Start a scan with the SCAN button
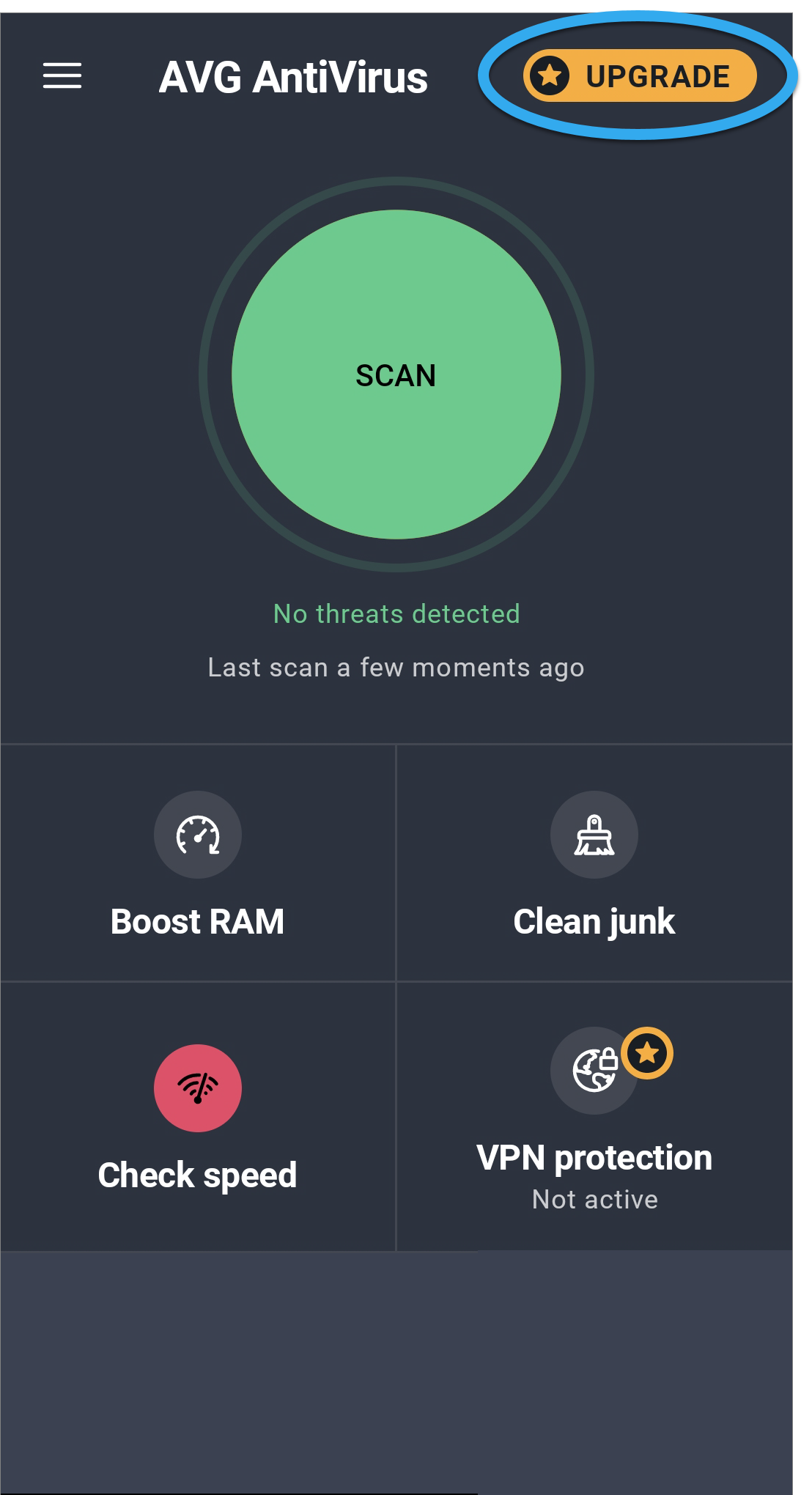This screenshot has width=812, height=1495. coord(396,374)
